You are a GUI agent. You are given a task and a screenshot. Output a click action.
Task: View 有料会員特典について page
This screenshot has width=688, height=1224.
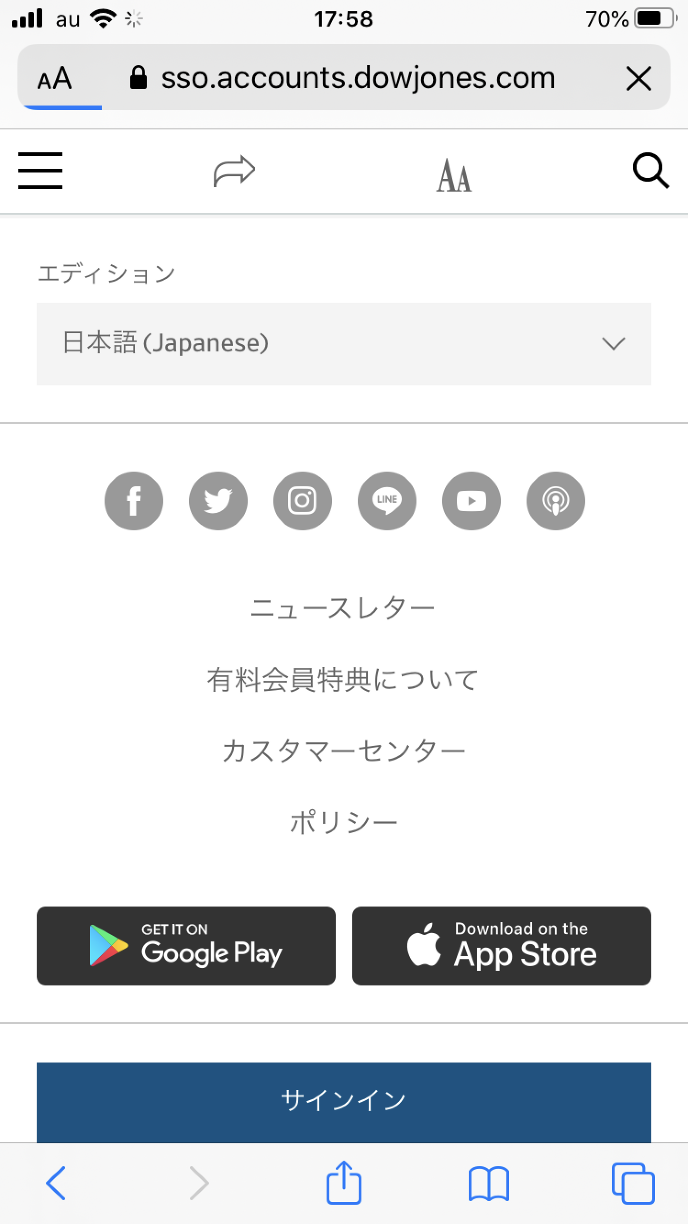(x=343, y=680)
